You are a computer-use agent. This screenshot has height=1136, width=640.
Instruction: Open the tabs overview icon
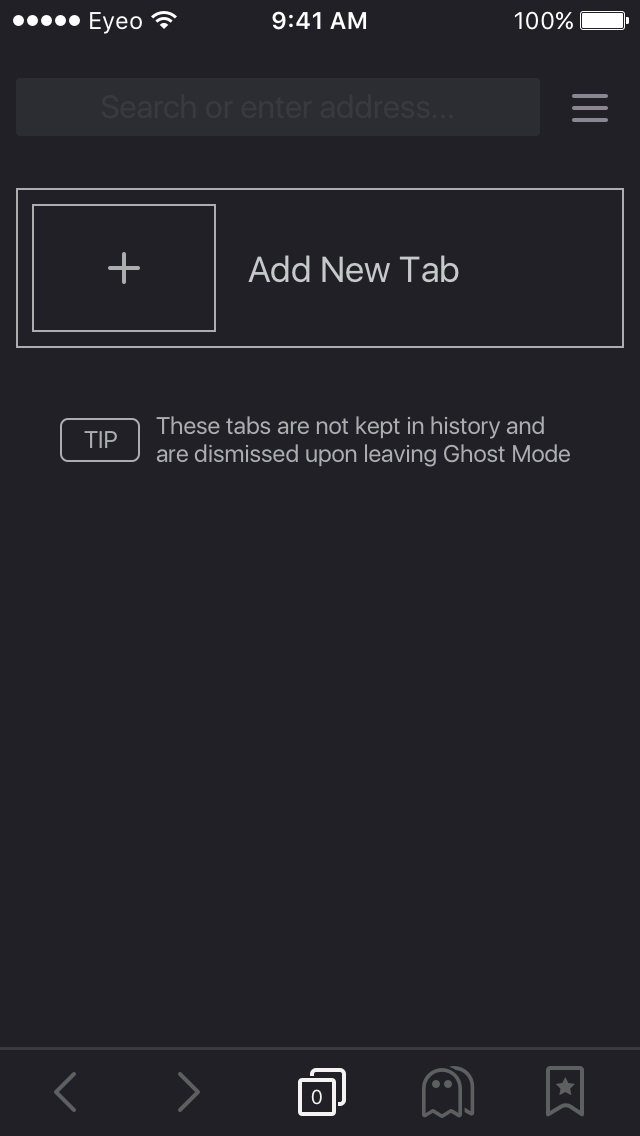click(322, 1092)
